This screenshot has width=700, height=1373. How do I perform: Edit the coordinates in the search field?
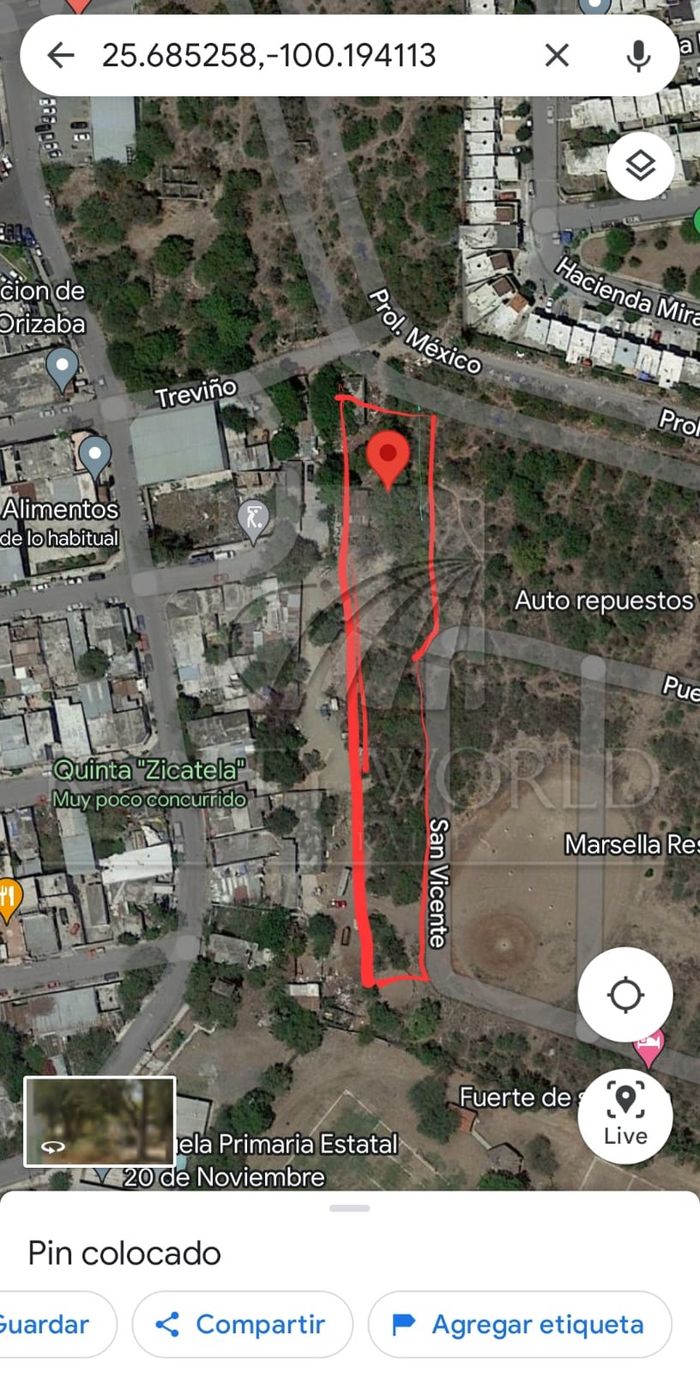click(x=270, y=55)
